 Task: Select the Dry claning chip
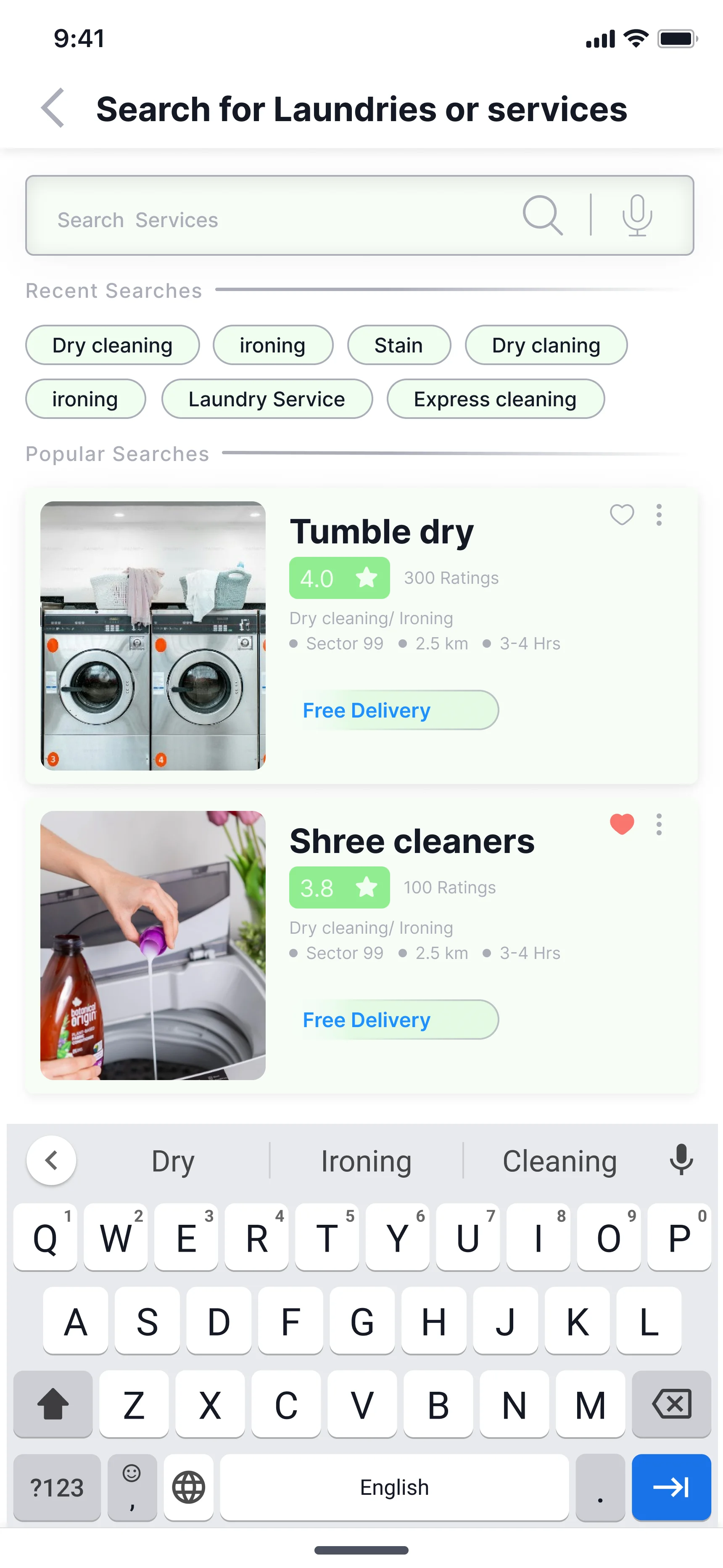(x=546, y=345)
